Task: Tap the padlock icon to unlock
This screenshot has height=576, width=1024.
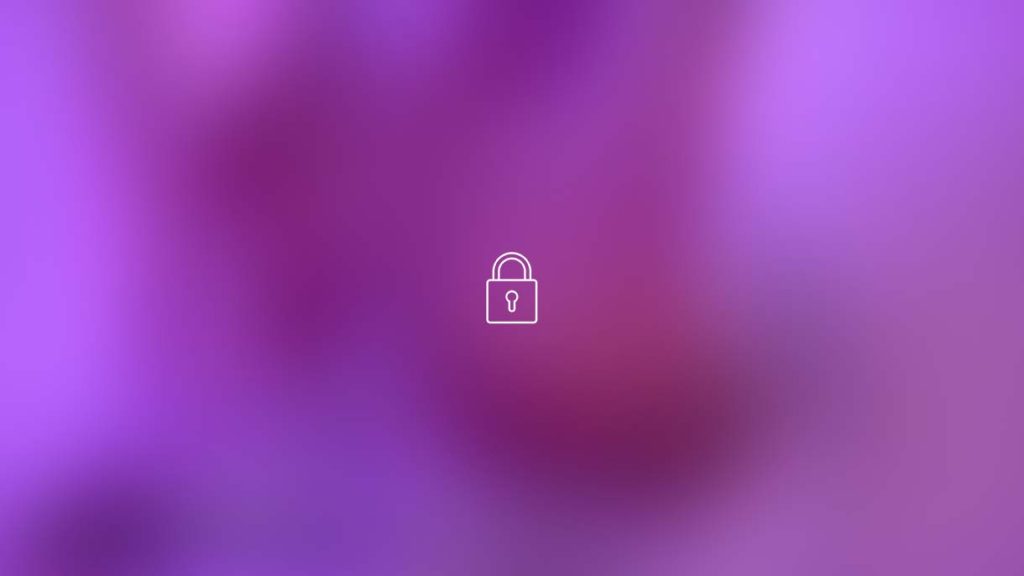Action: [x=511, y=289]
